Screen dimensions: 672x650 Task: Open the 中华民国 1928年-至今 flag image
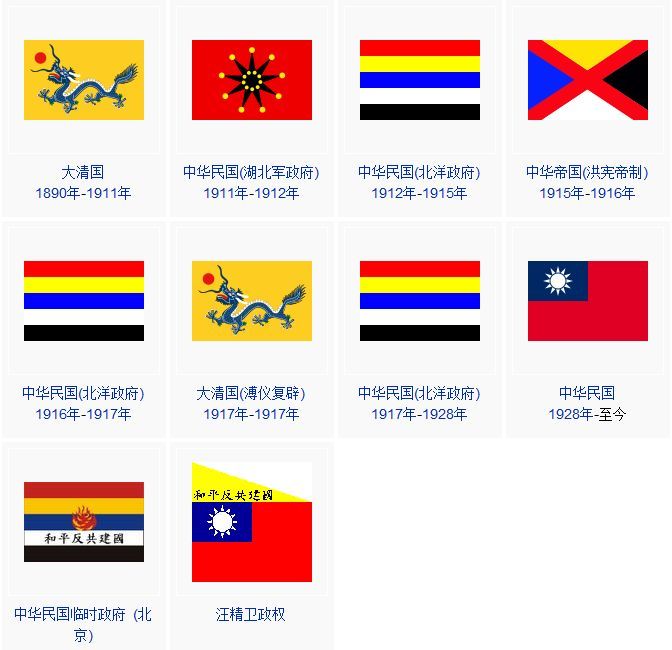pyautogui.click(x=588, y=301)
